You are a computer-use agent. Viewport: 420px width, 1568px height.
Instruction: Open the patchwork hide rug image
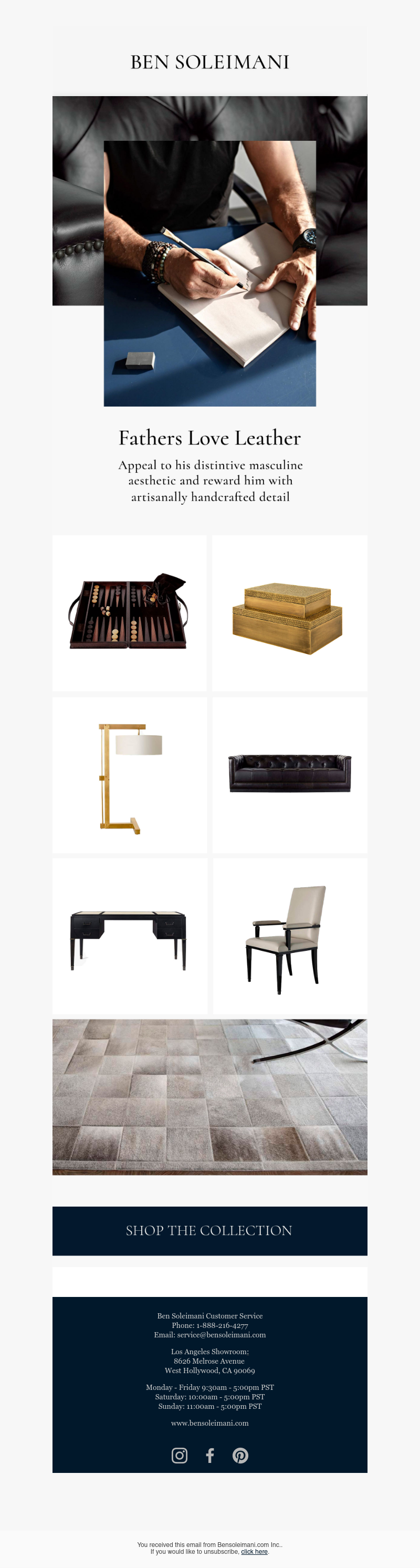click(209, 1097)
